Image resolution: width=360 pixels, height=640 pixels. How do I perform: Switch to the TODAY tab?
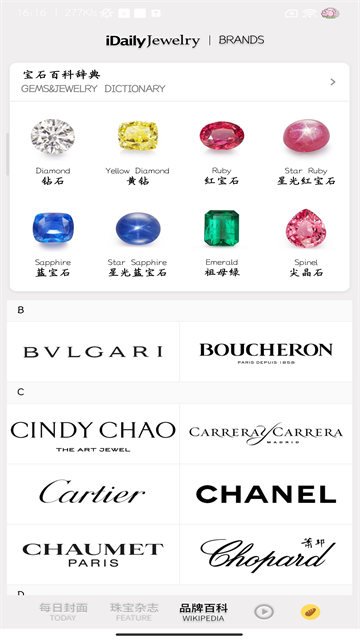click(63, 612)
